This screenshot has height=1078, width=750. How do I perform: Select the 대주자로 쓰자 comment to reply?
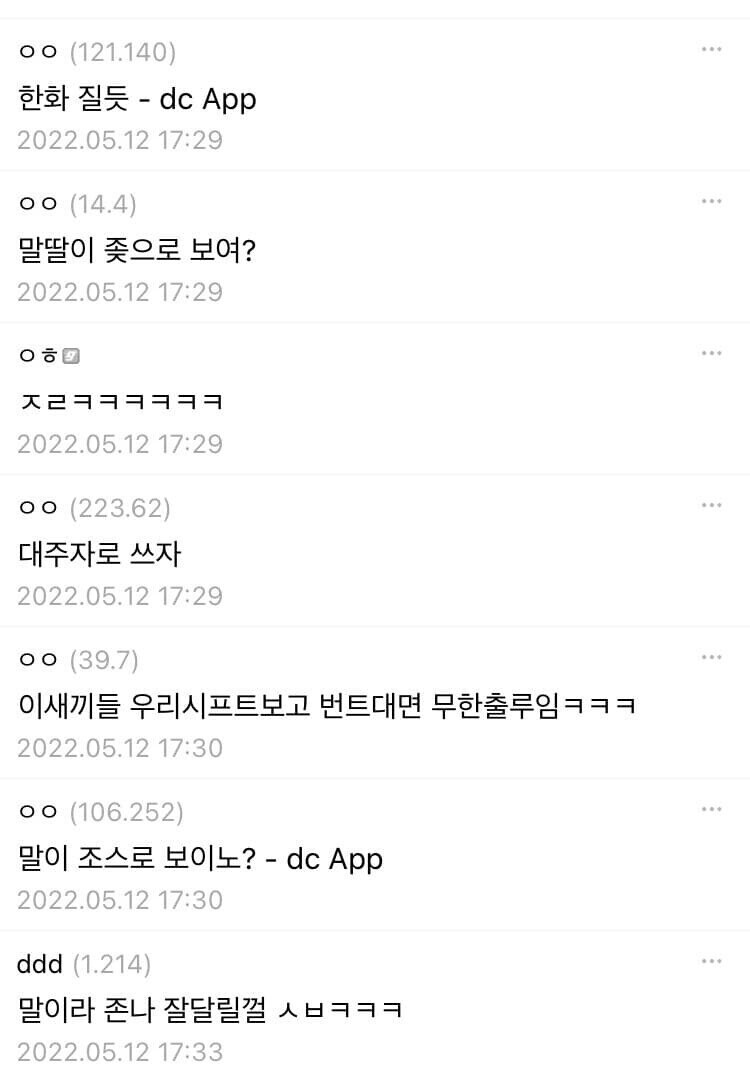(x=100, y=553)
